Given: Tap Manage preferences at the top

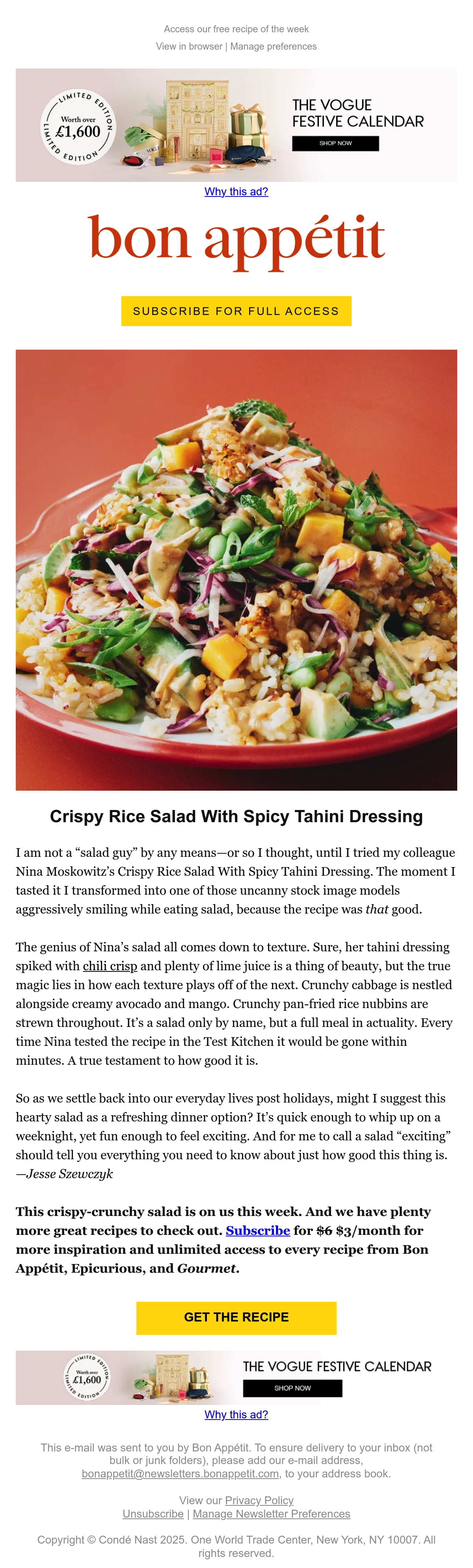Looking at the screenshot, I should [x=274, y=46].
